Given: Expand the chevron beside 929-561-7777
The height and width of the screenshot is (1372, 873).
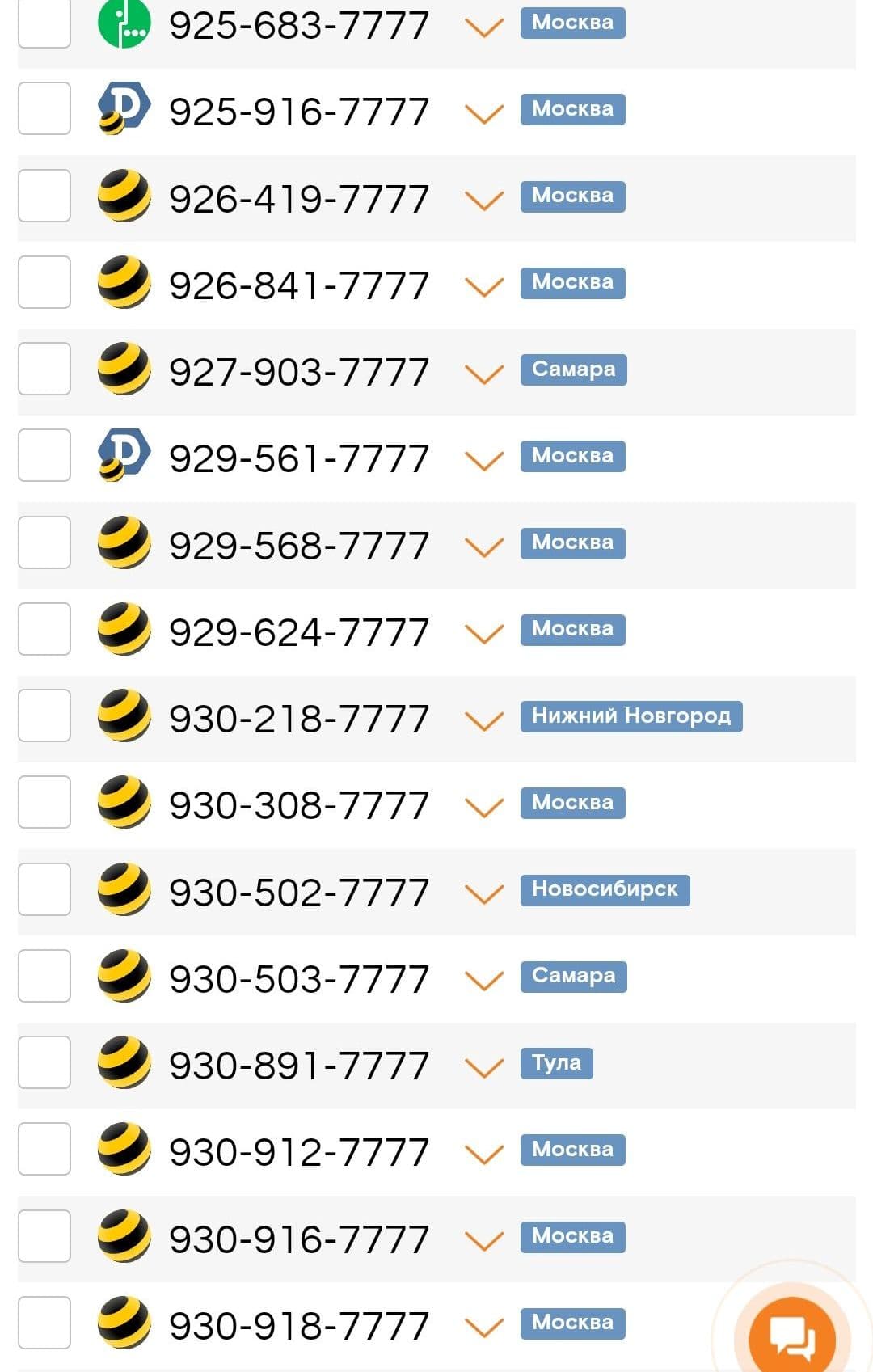Looking at the screenshot, I should click(484, 459).
